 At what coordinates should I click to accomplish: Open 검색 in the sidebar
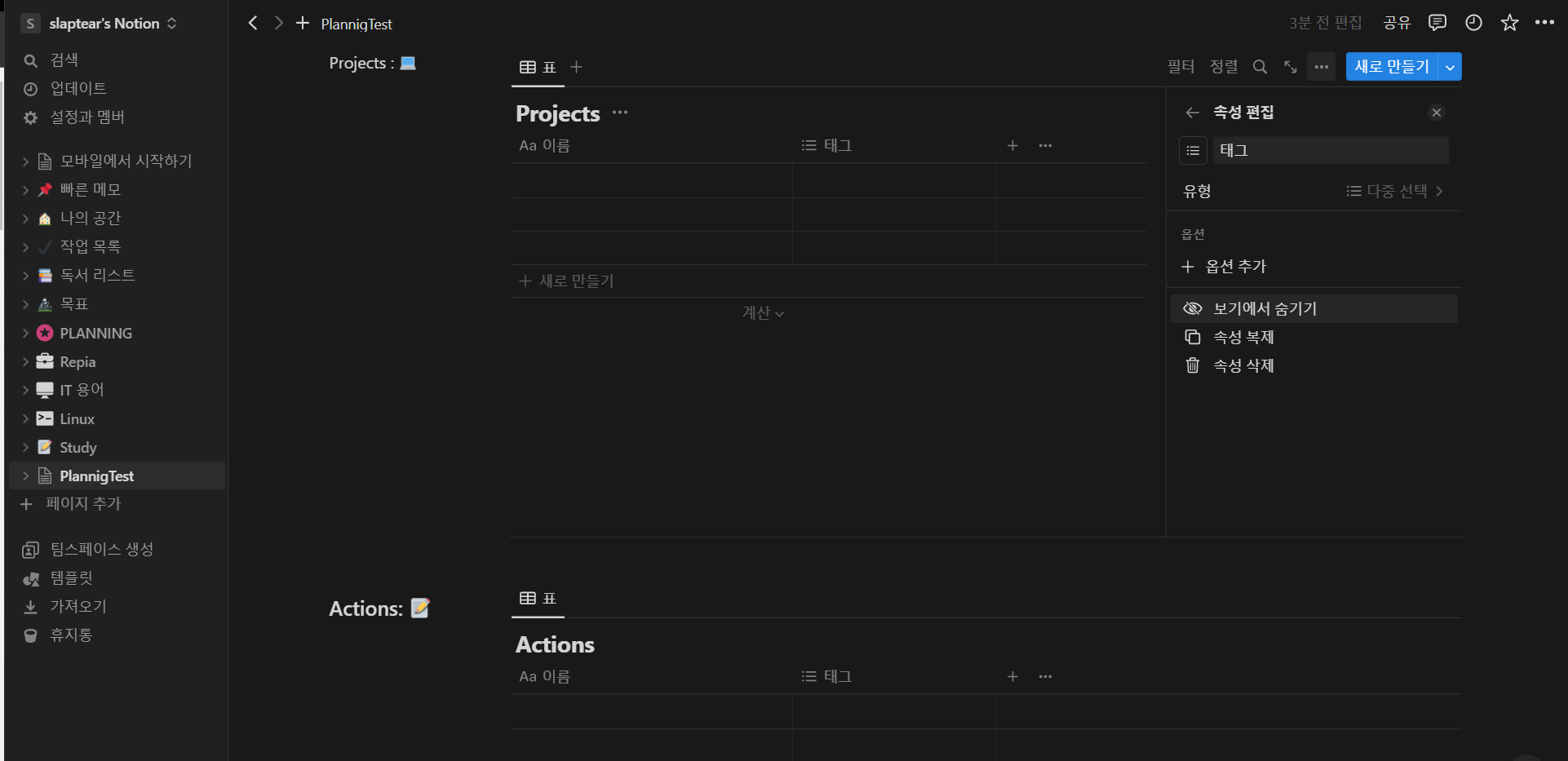[64, 60]
